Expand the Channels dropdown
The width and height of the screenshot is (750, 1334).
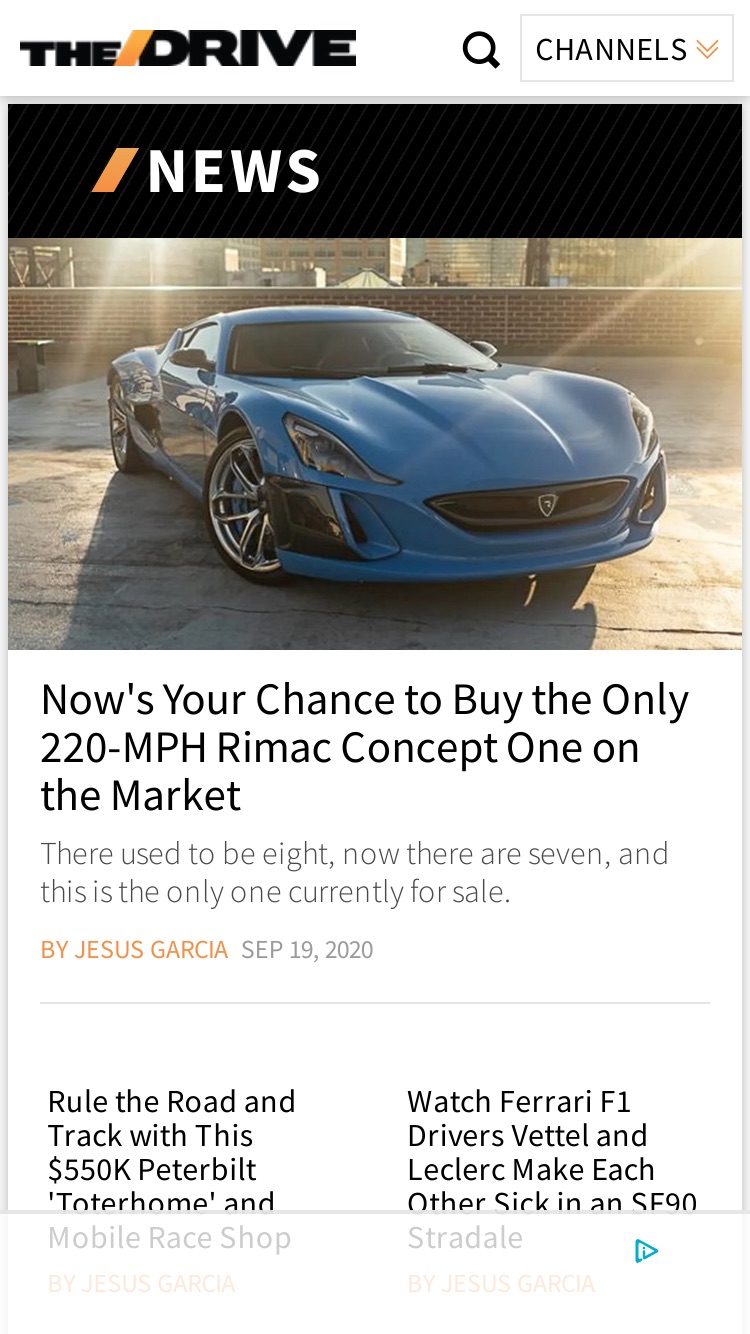pos(627,48)
